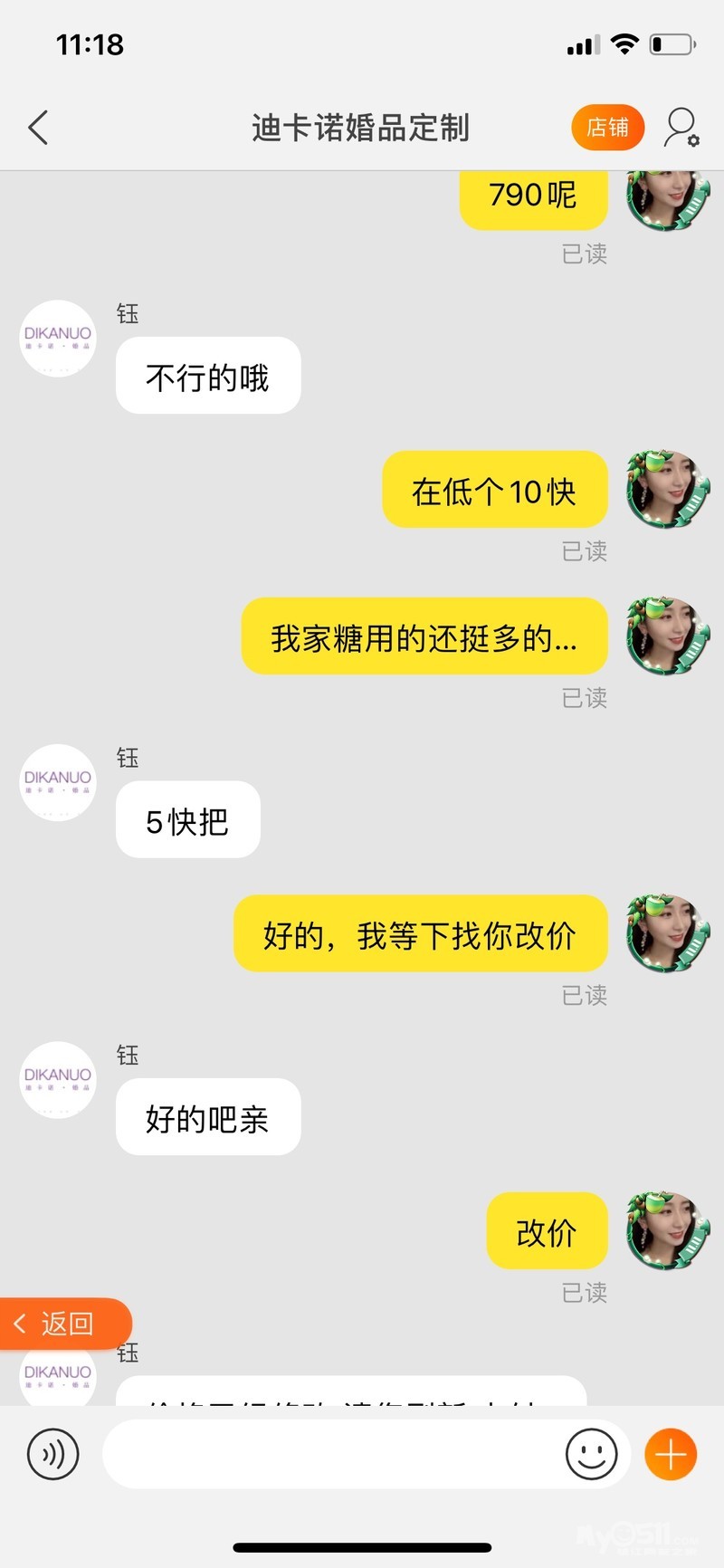Open the emoji picker
The image size is (724, 1568).
coord(591,1454)
